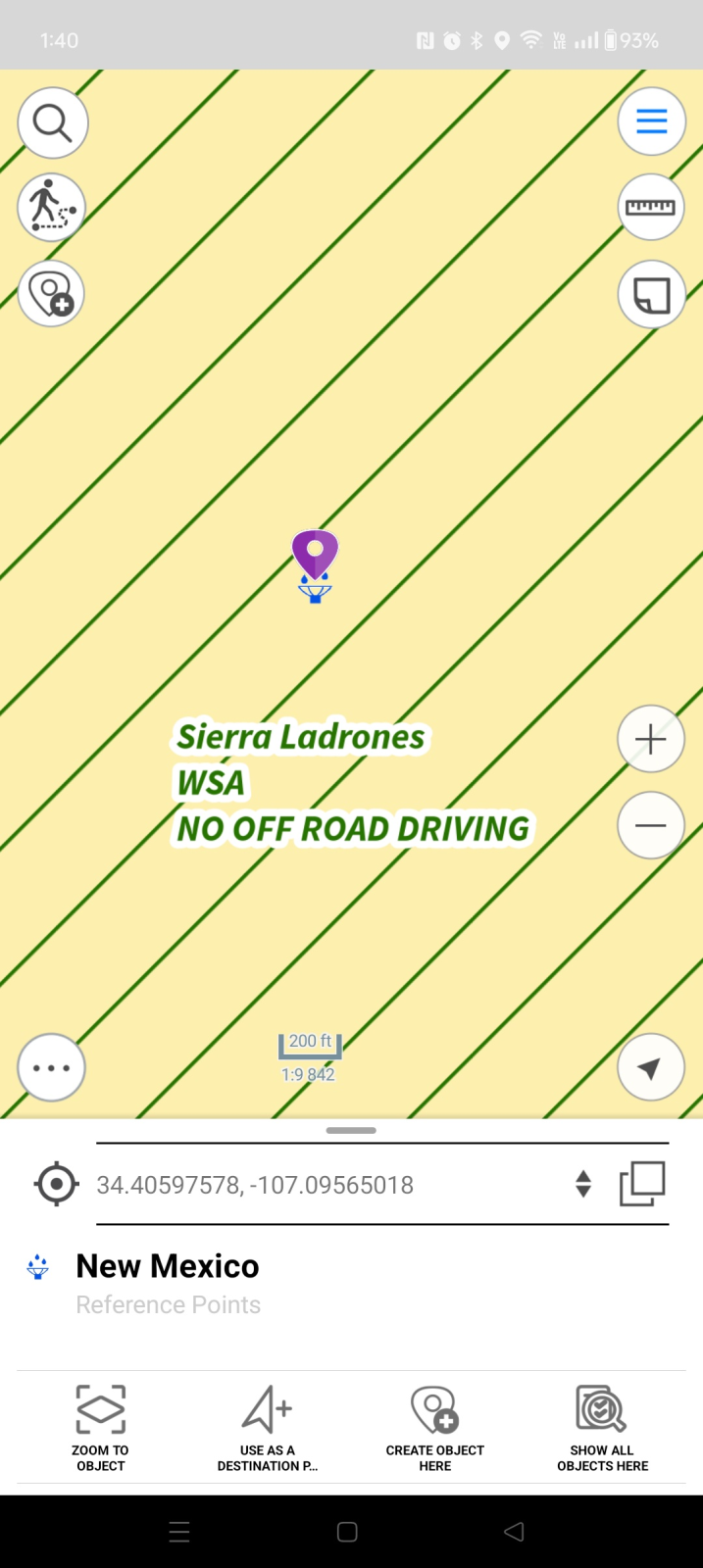Image resolution: width=703 pixels, height=1568 pixels.
Task: Change the coordinate format dropdown arrows
Action: tap(583, 1184)
